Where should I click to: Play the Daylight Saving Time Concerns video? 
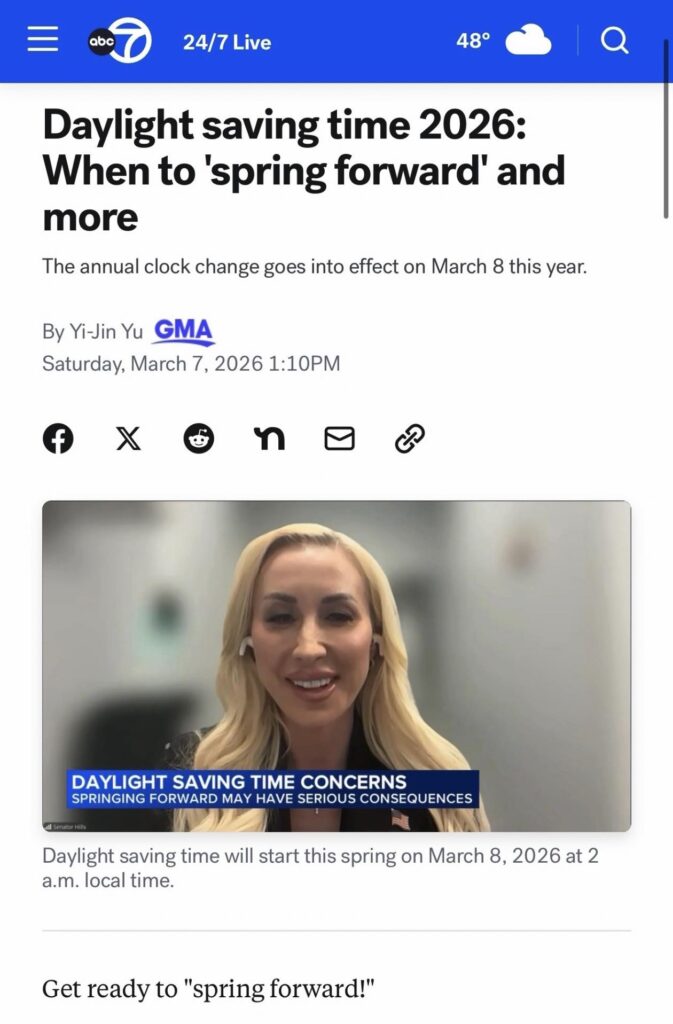tap(336, 665)
